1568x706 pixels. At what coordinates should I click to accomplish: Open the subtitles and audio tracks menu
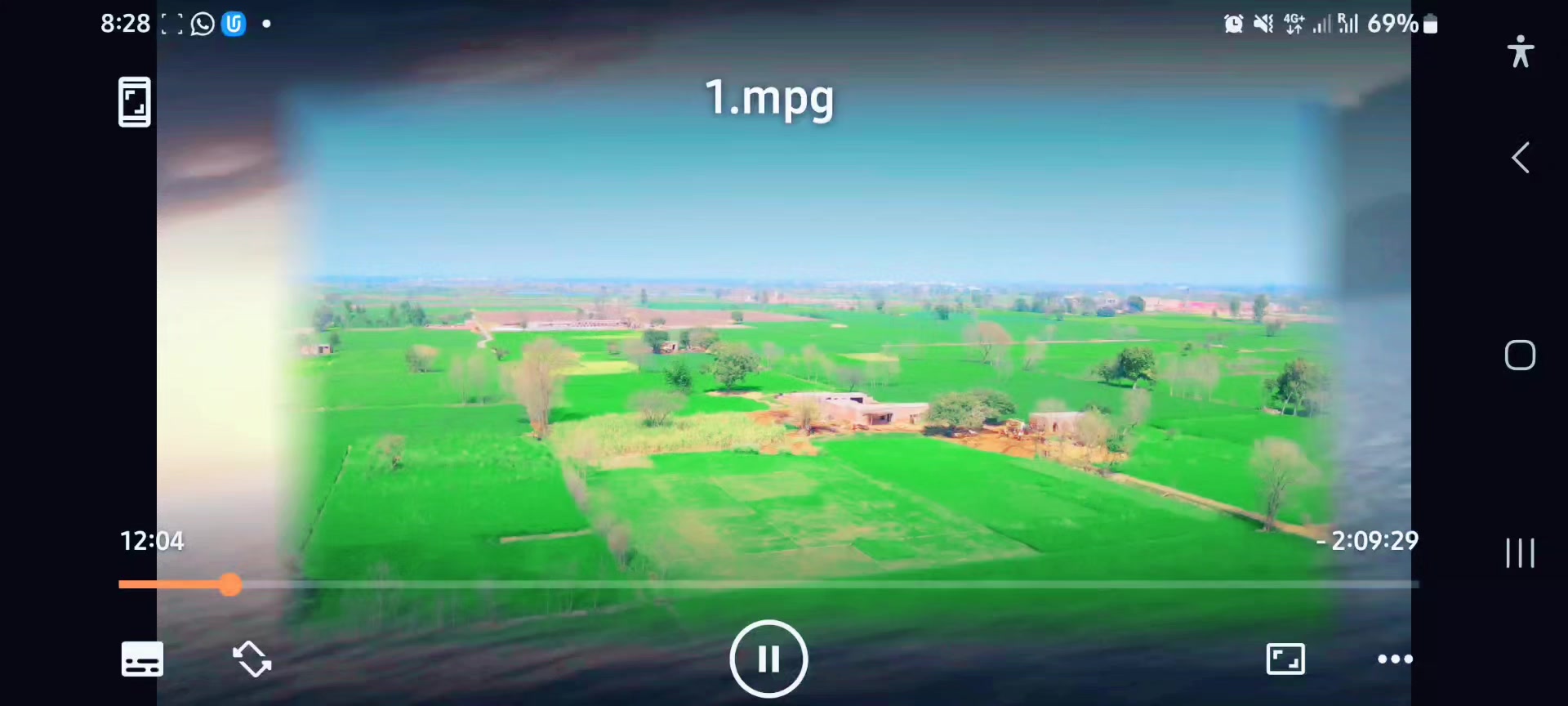click(142, 659)
